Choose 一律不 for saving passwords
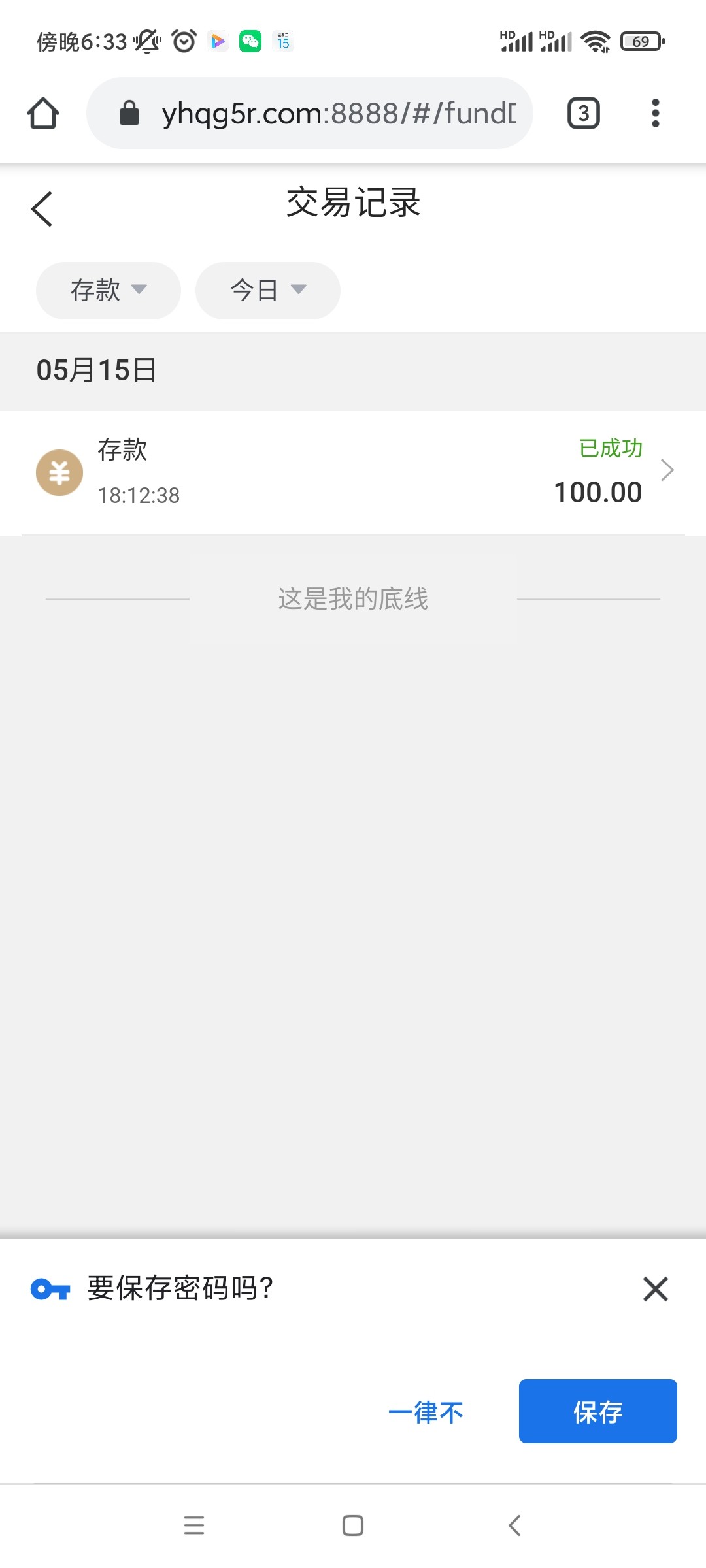Viewport: 706px width, 1568px height. click(426, 1412)
